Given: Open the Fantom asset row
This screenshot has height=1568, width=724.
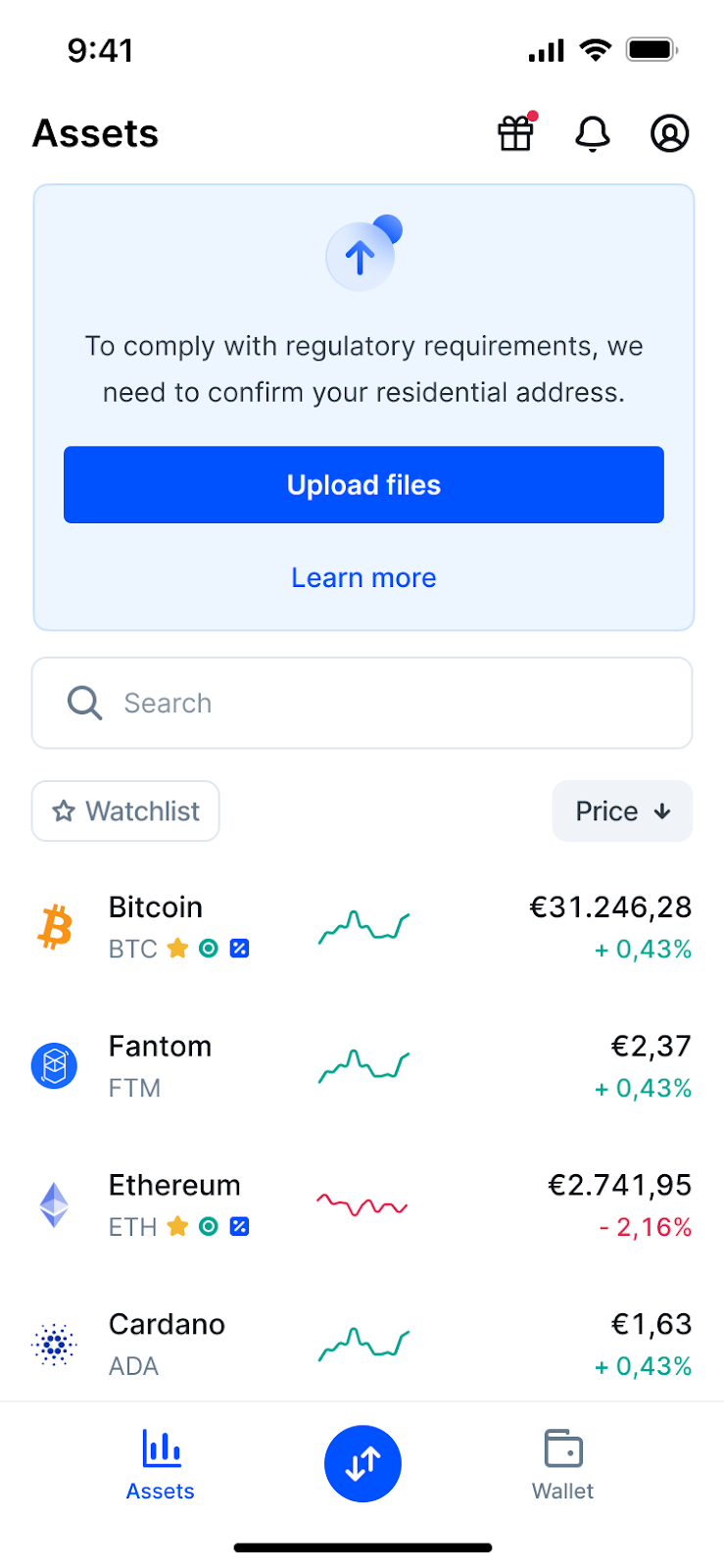Looking at the screenshot, I should tap(362, 1066).
